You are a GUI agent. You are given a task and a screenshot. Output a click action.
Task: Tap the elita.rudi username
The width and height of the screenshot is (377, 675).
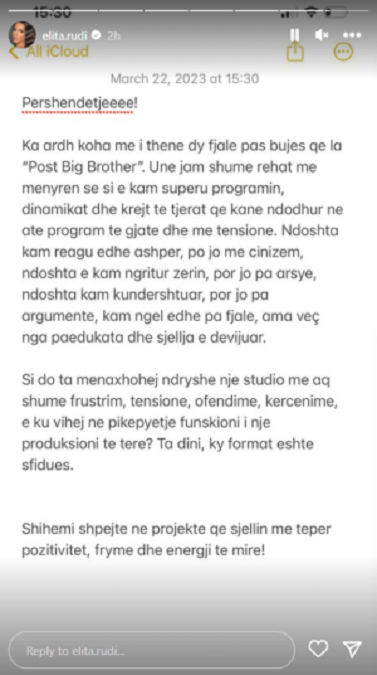tap(65, 36)
